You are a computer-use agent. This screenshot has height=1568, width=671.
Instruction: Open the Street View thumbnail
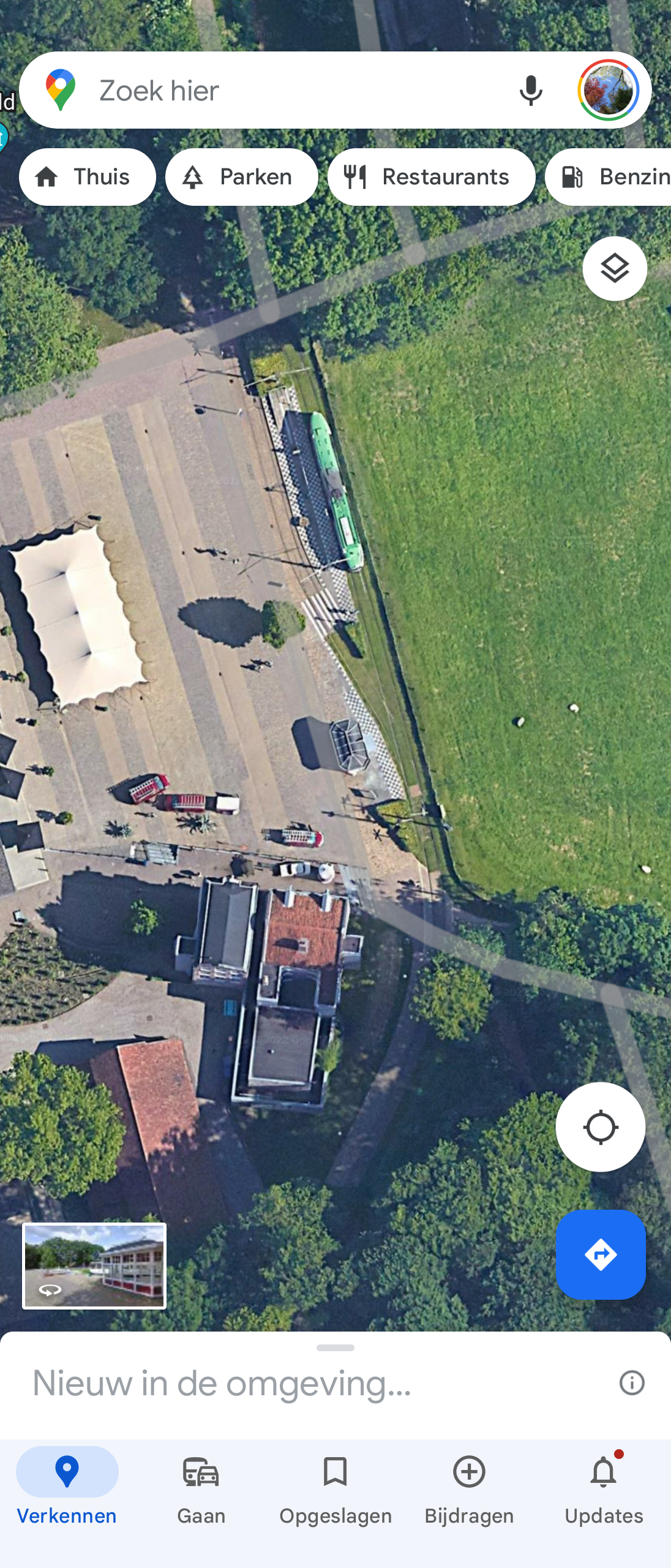94,1265
